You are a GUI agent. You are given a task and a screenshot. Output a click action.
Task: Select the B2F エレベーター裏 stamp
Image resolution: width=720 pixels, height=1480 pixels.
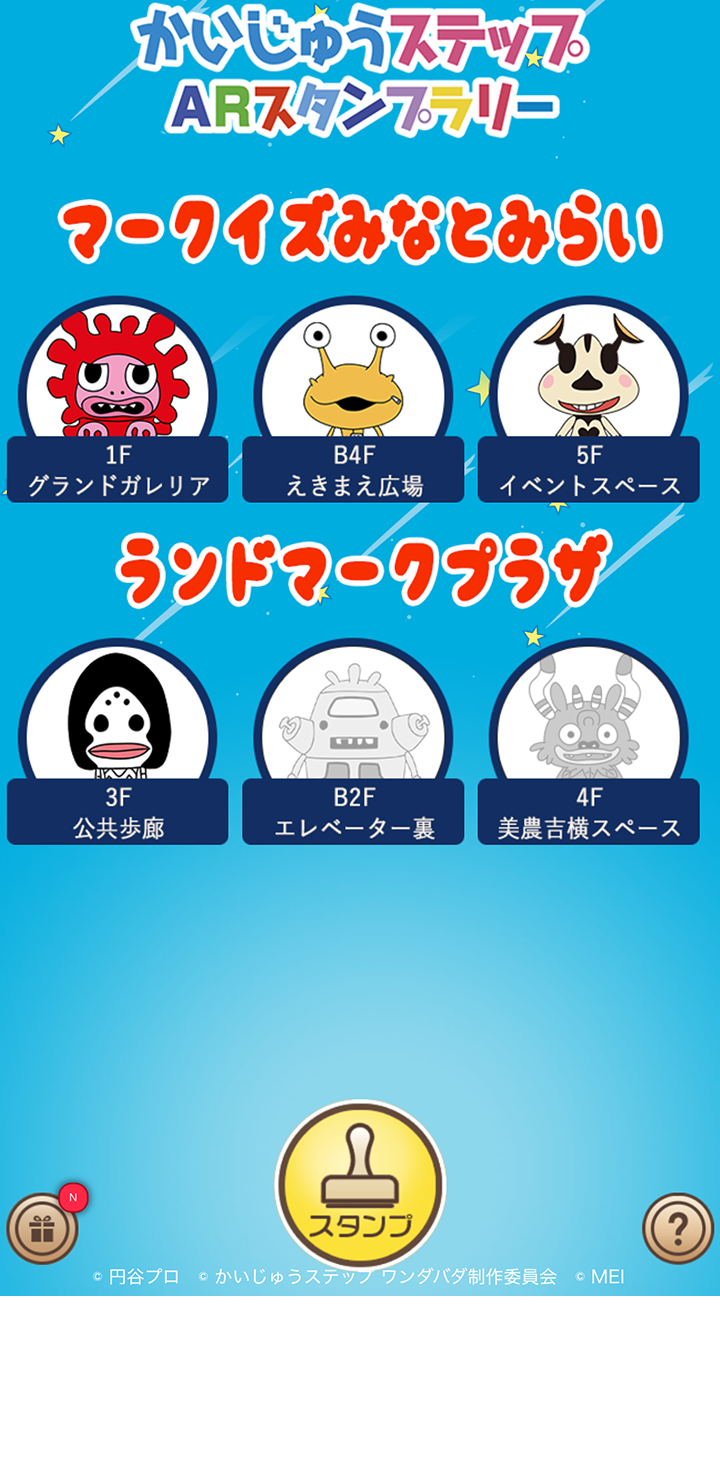click(353, 742)
